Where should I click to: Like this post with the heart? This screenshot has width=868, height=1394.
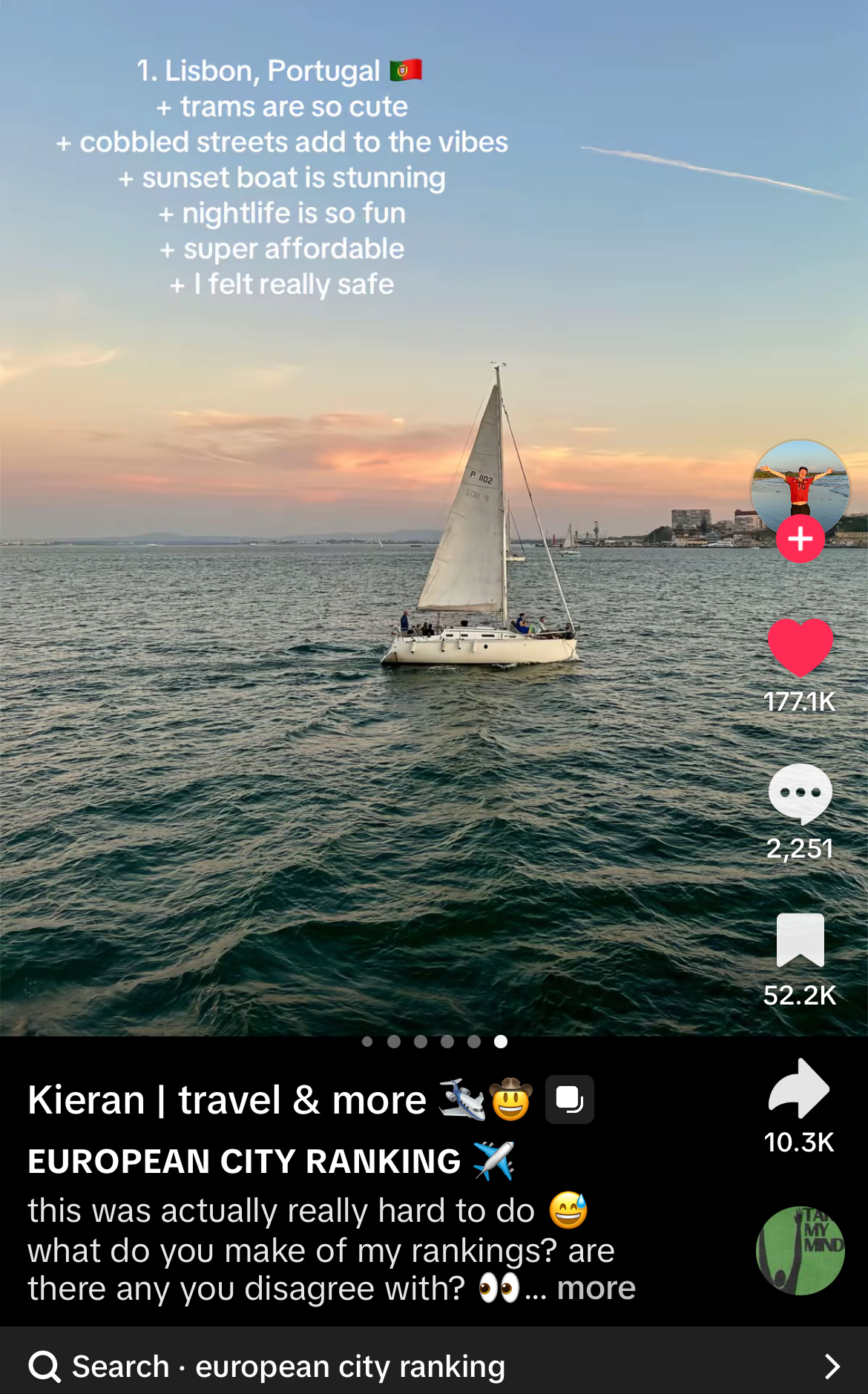pos(800,646)
